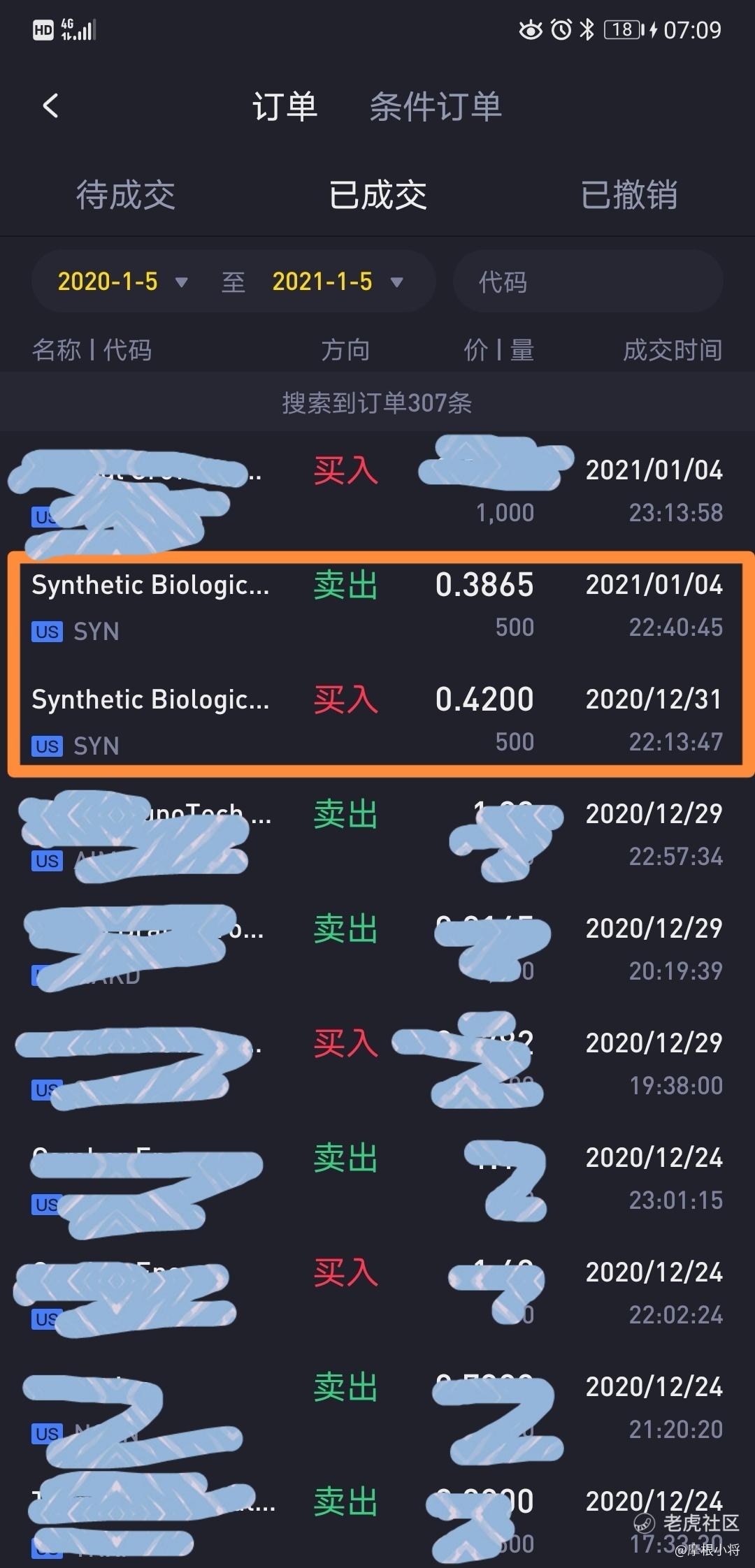The image size is (755, 1568).
Task: Open the SYN buy order at 0.4200
Action: point(377,721)
